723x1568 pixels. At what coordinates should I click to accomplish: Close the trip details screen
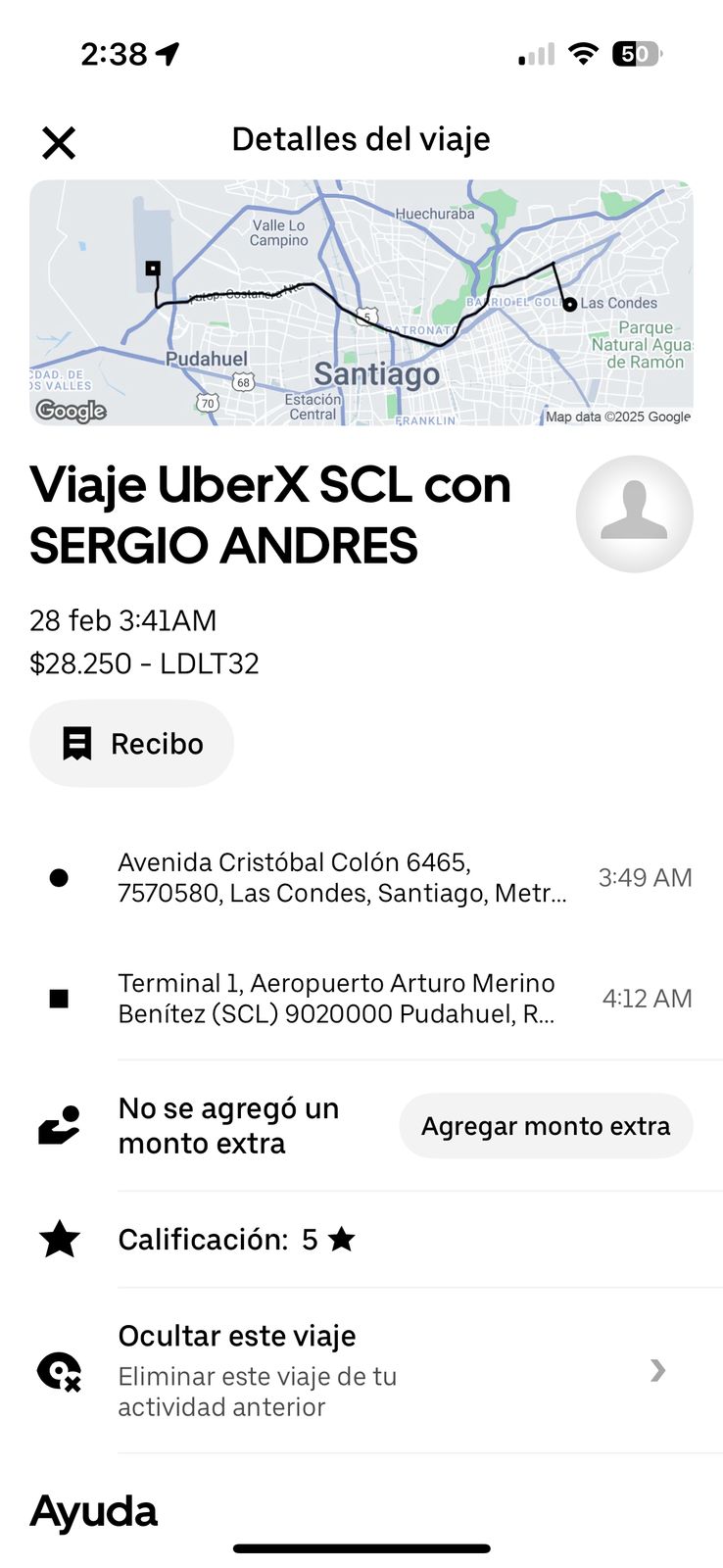click(x=59, y=143)
